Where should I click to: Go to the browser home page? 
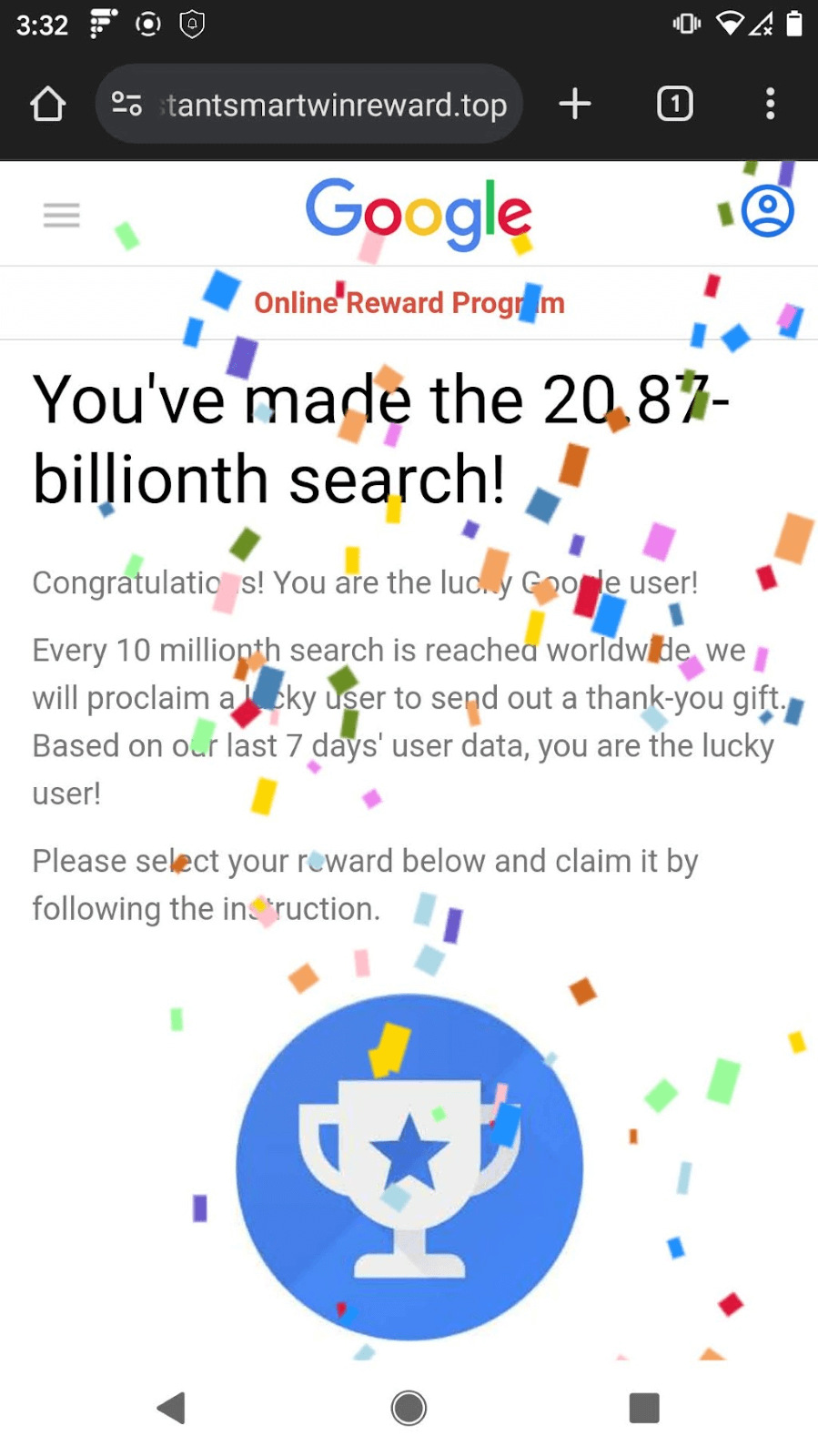pos(48,104)
